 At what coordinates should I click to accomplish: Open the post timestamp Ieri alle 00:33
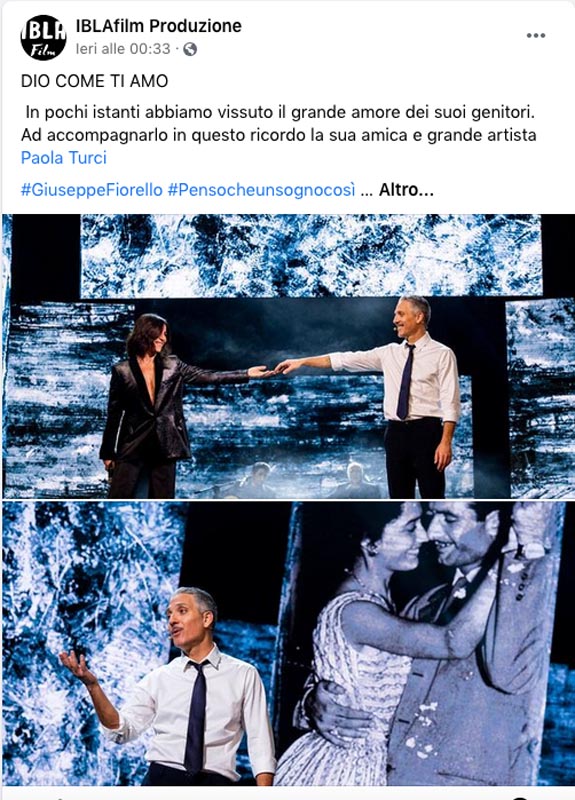pyautogui.click(x=123, y=49)
